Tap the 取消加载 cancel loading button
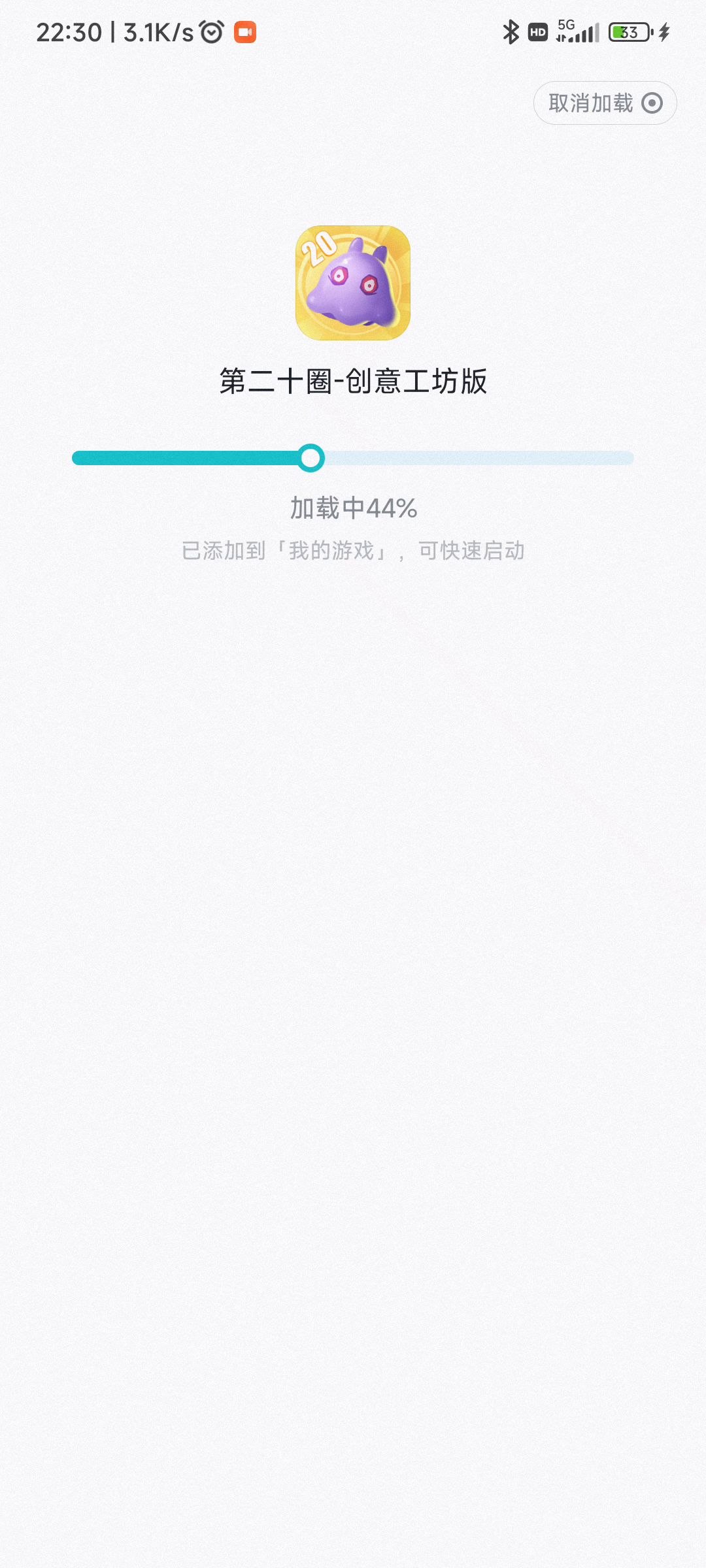 click(605, 103)
